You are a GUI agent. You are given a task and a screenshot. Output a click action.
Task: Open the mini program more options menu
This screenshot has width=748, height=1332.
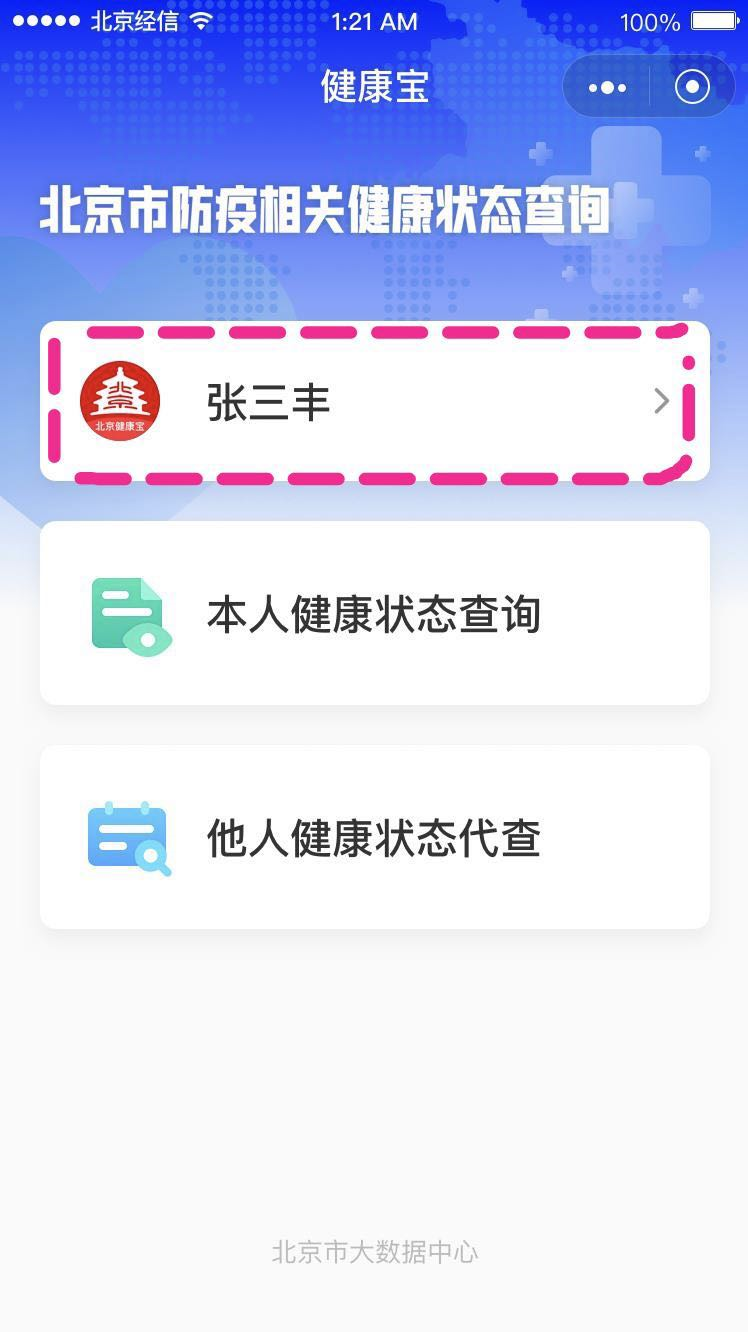click(607, 88)
